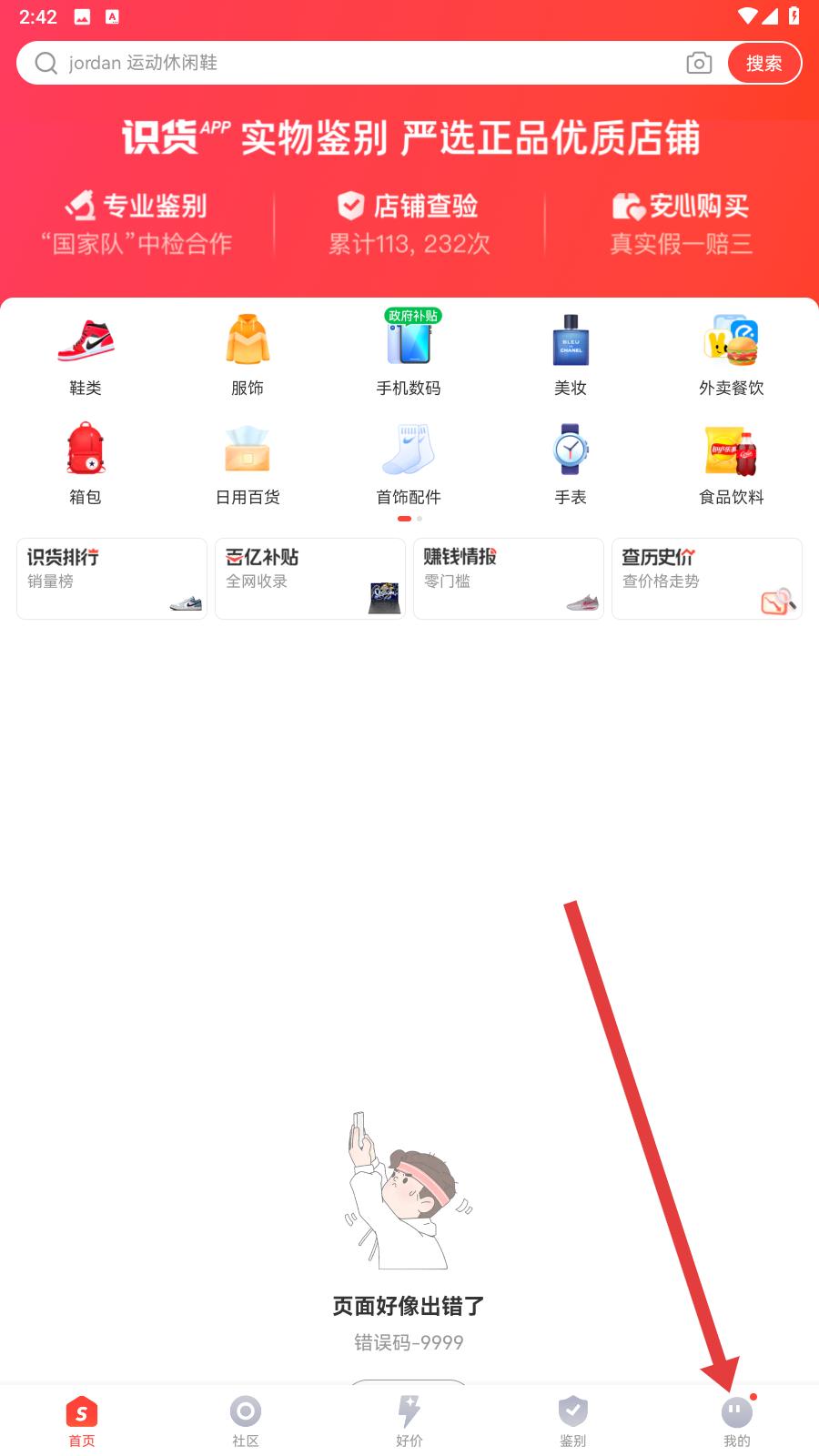The width and height of the screenshot is (819, 1456).
Task: Open the 手表 category
Action: [571, 464]
